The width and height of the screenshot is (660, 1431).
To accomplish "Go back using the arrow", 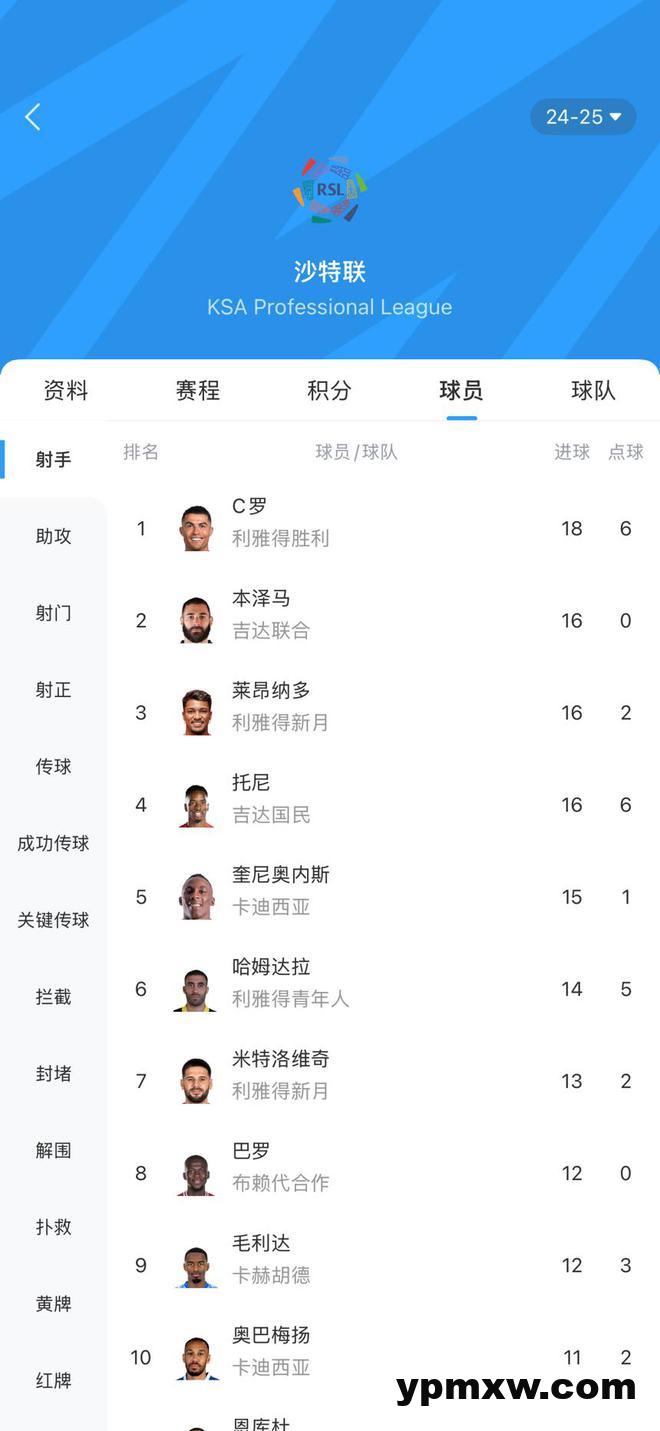I will 33,117.
